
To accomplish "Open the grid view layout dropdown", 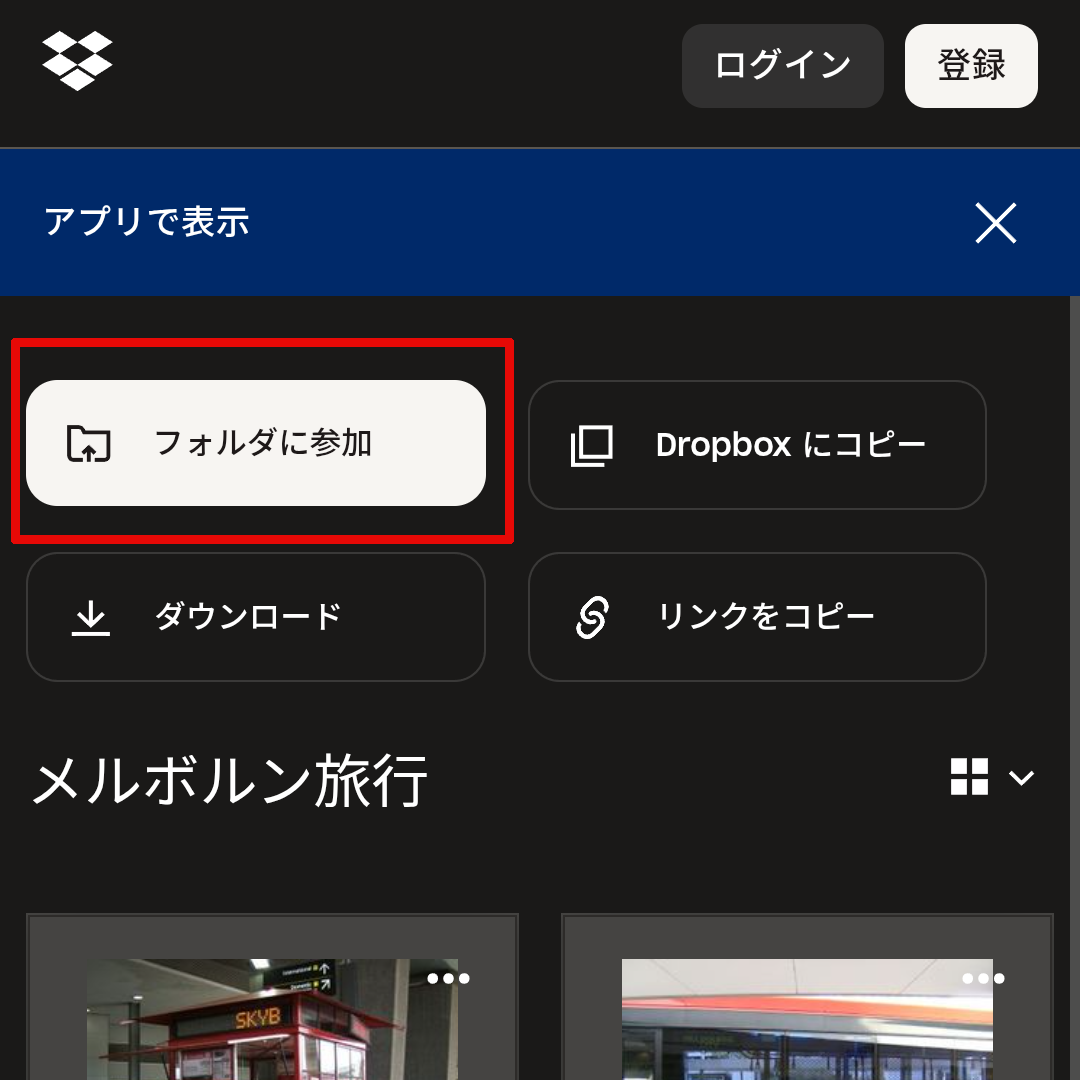I will point(992,777).
